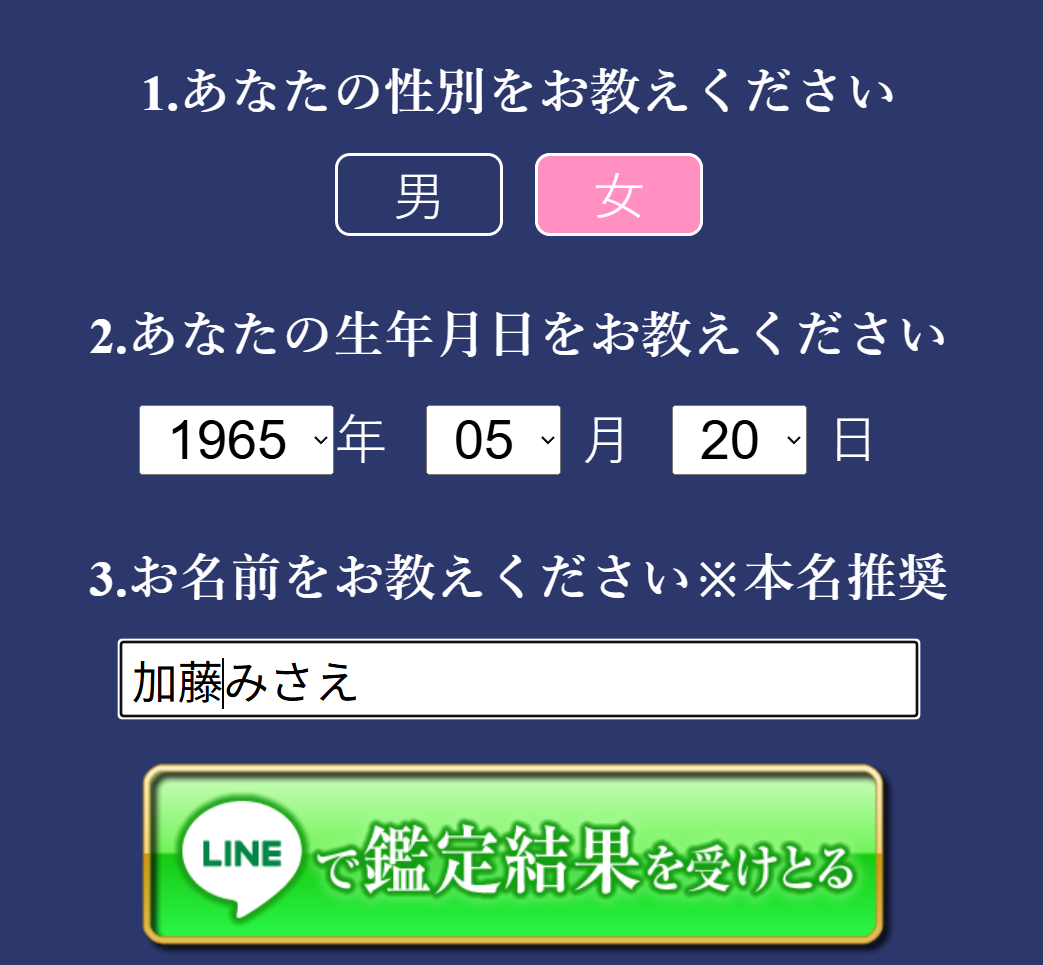This screenshot has width=1043, height=965.
Task: Tap the name field containing 加藤みさえ
Action: point(519,680)
